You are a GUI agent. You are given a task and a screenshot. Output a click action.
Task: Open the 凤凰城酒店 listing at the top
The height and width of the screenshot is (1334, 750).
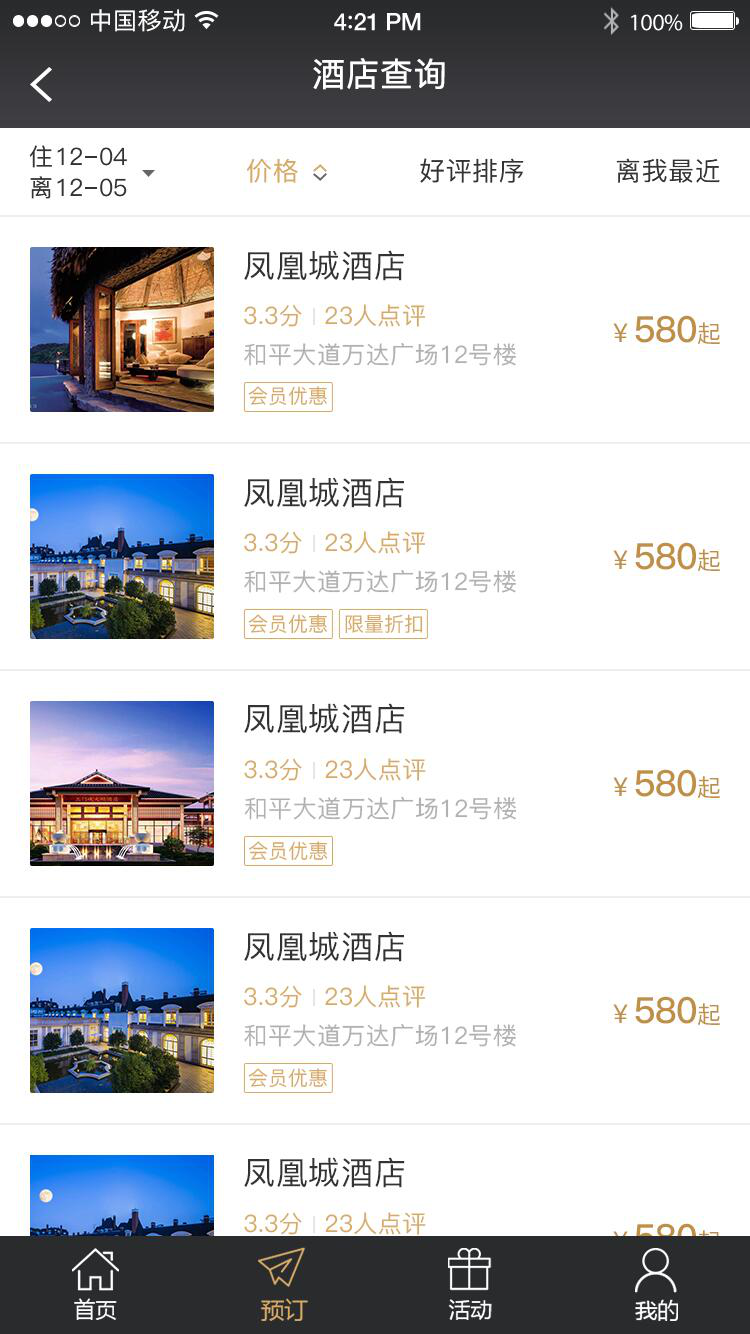[325, 267]
